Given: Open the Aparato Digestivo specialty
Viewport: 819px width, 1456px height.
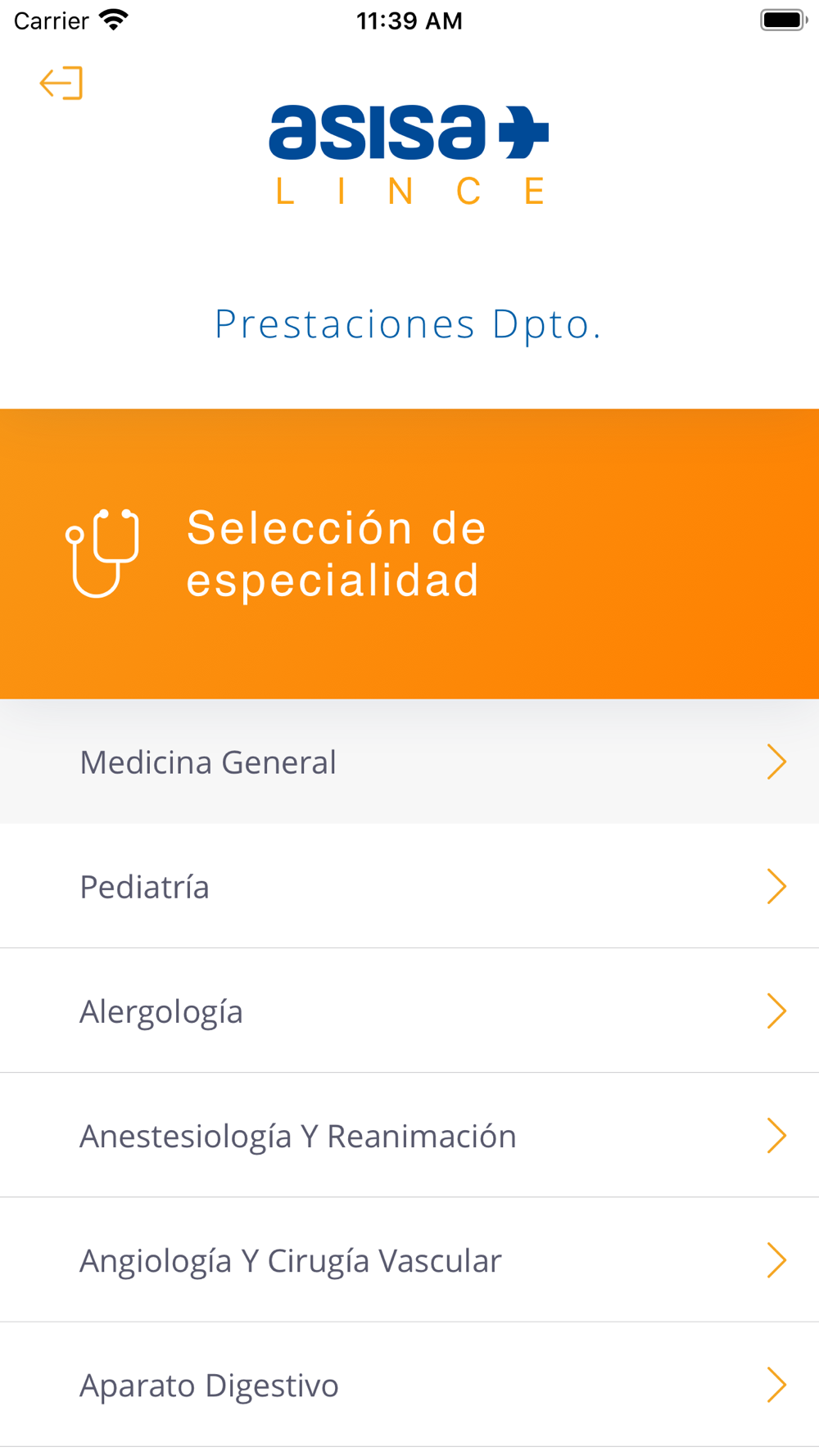Looking at the screenshot, I should (x=409, y=1384).
